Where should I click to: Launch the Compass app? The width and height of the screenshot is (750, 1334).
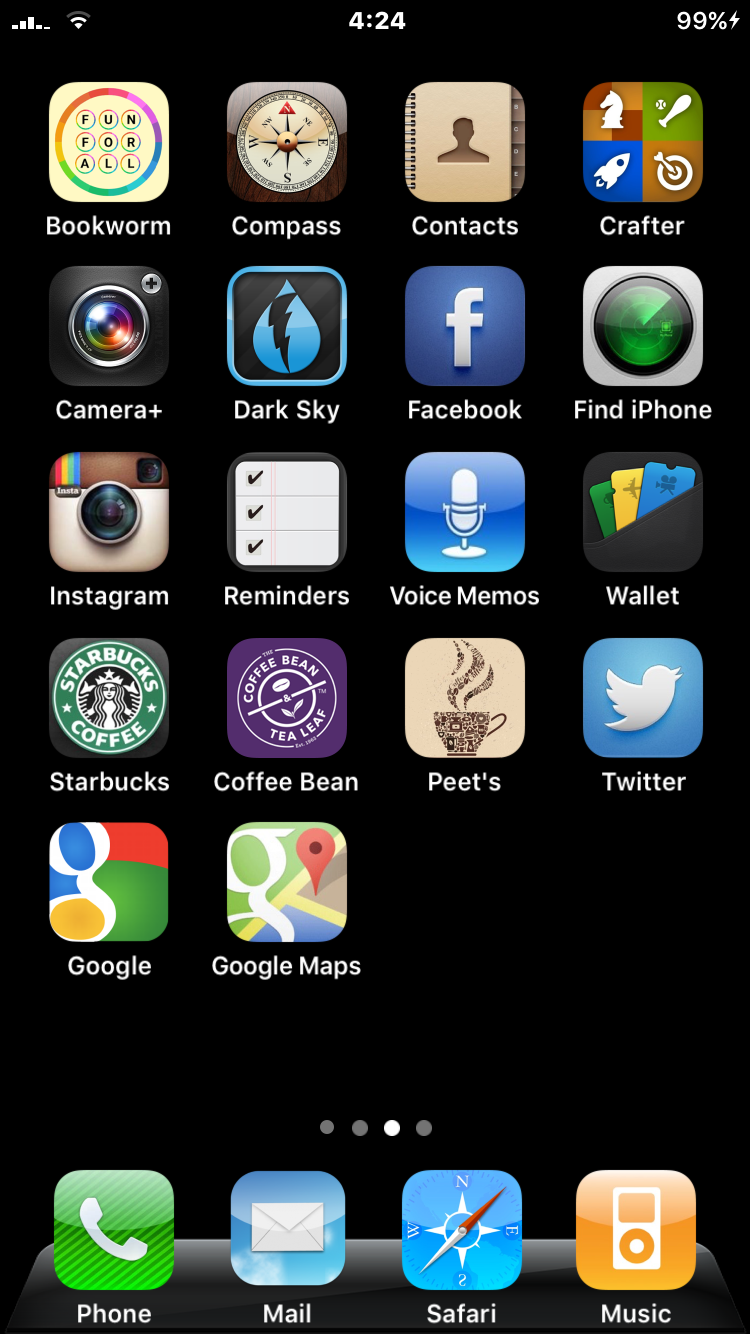pos(287,142)
